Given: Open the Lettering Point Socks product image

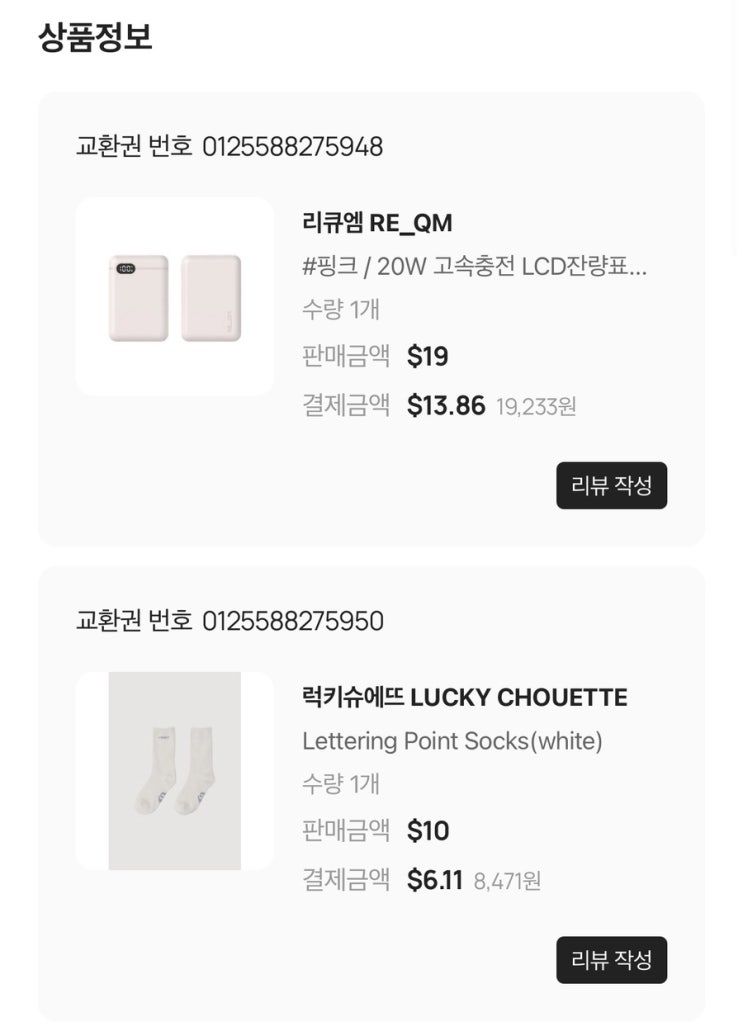Looking at the screenshot, I should [x=174, y=771].
